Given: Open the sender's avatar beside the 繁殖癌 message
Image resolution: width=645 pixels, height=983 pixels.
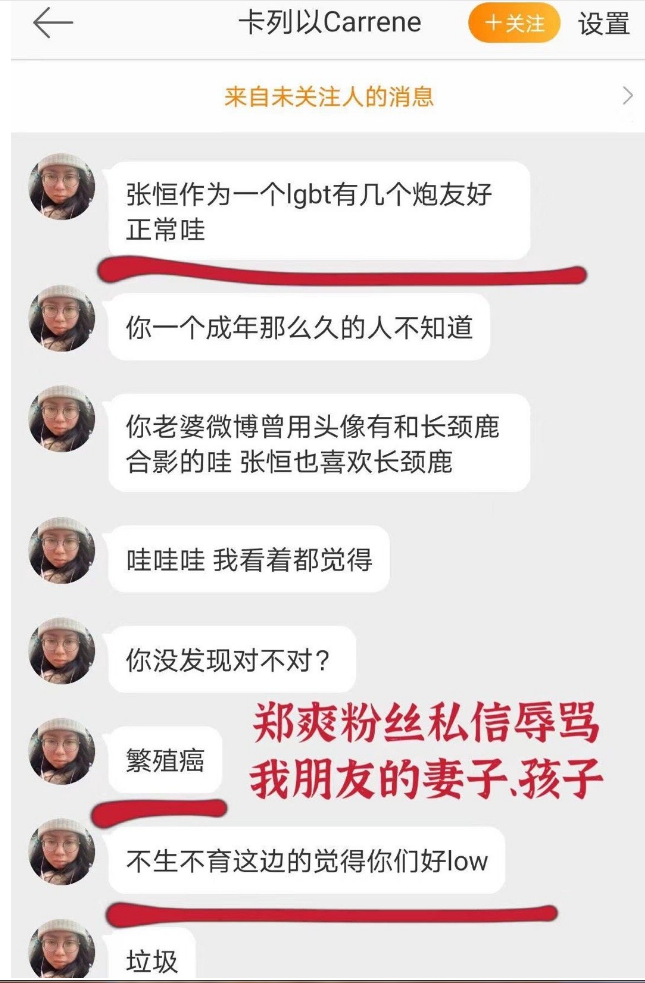Looking at the screenshot, I should click(x=62, y=752).
